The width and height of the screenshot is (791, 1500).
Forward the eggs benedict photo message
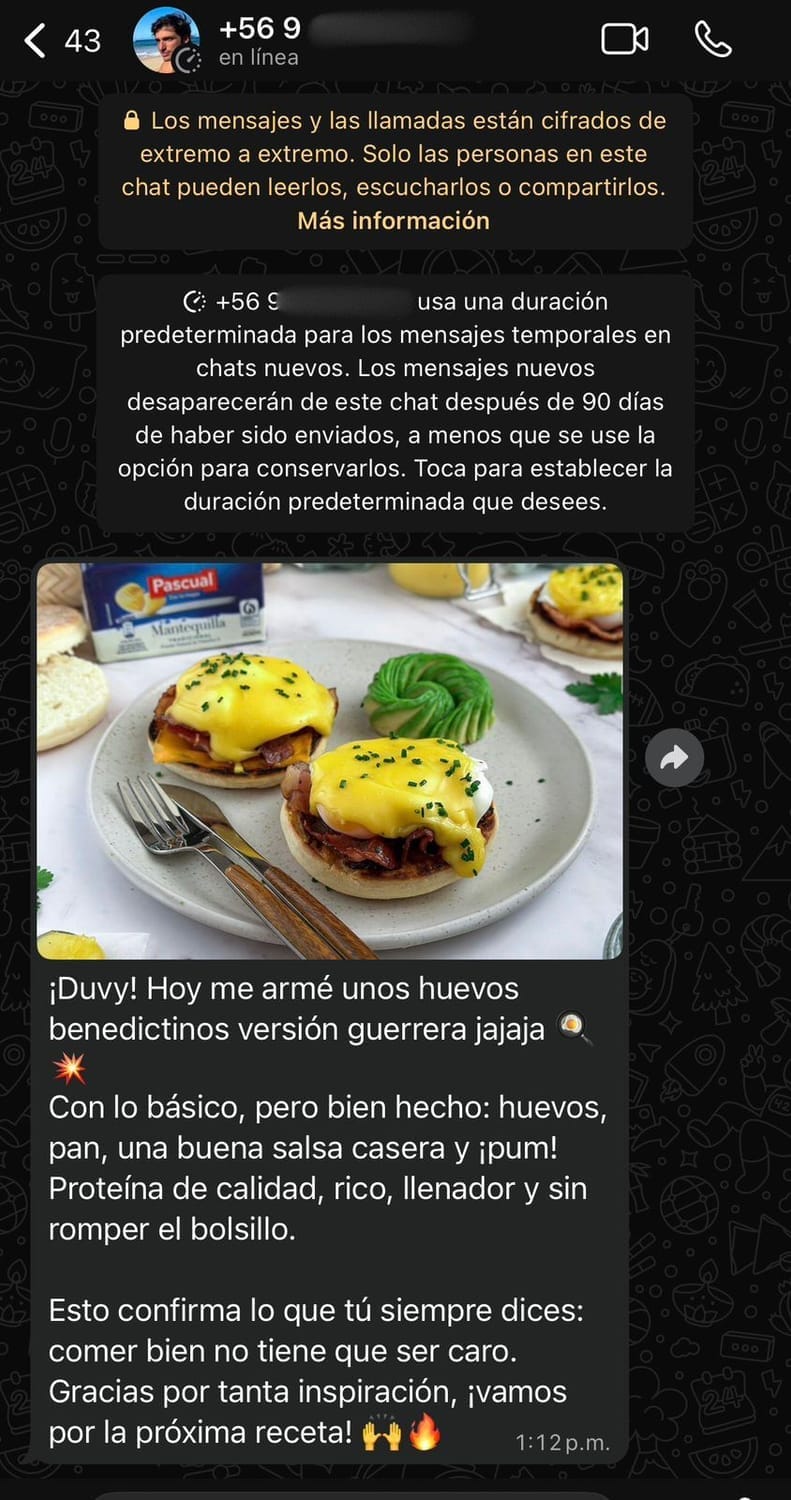674,759
